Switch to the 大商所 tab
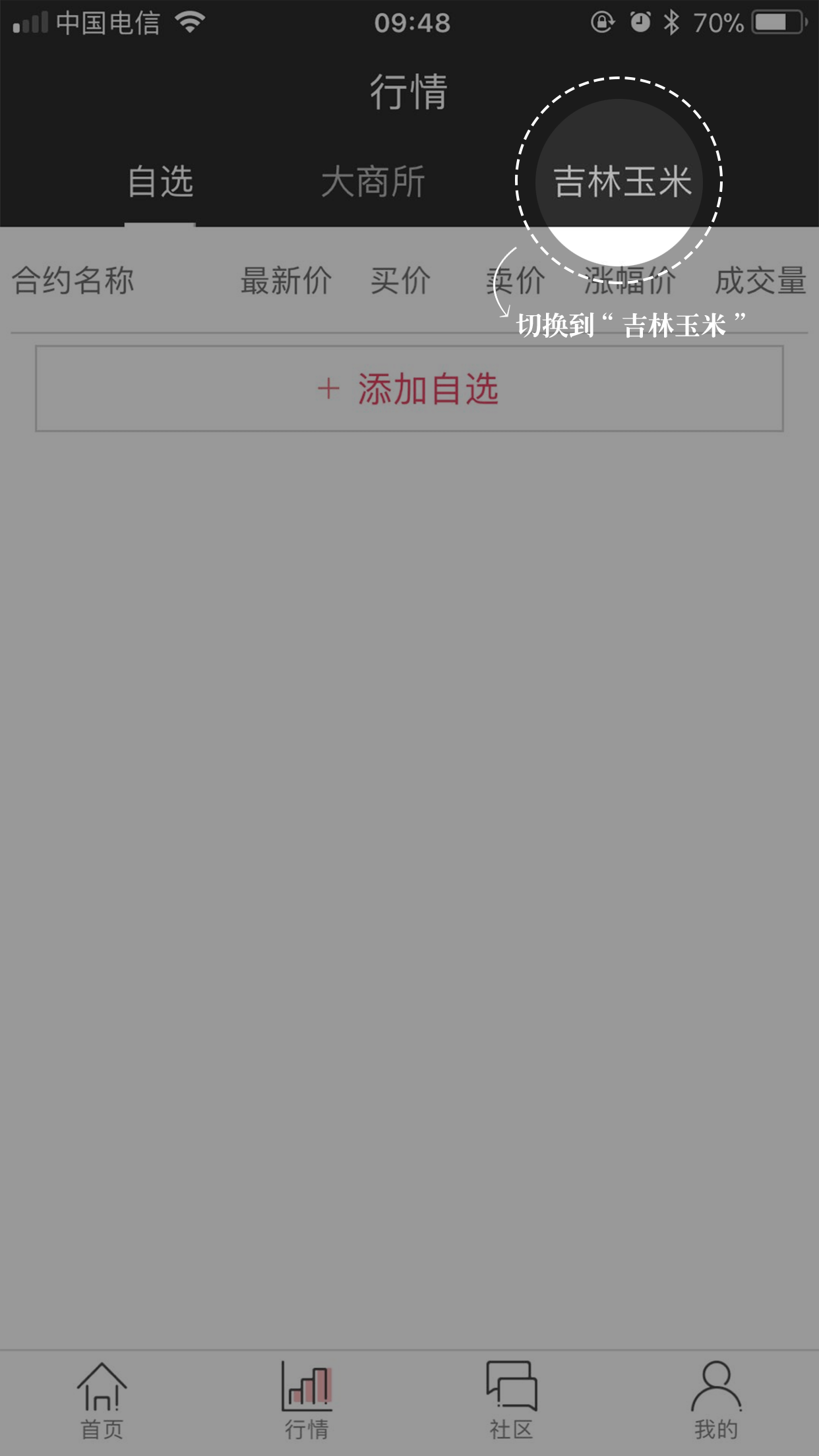The image size is (819, 1456). [x=373, y=182]
